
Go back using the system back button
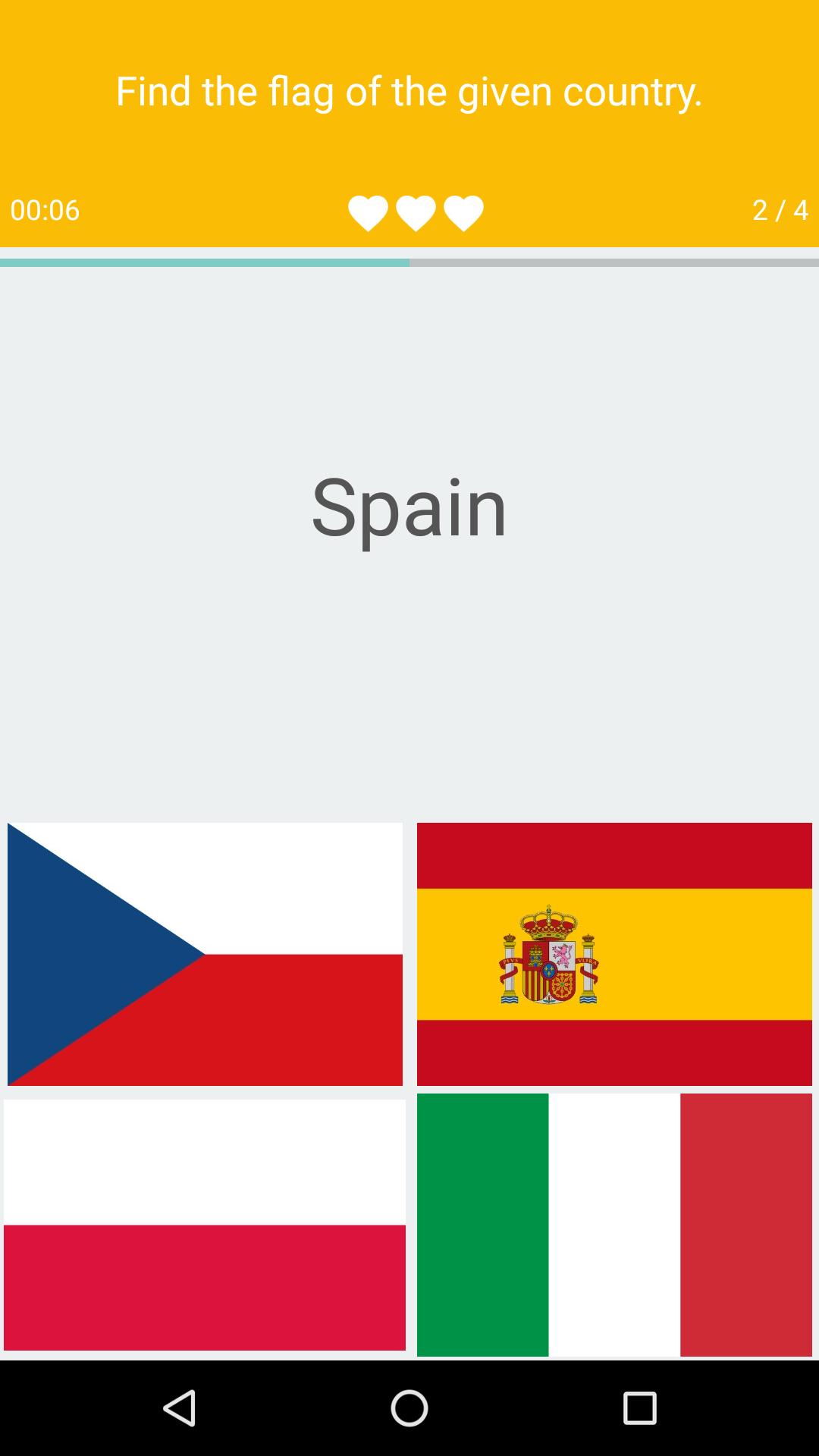tap(180, 1408)
